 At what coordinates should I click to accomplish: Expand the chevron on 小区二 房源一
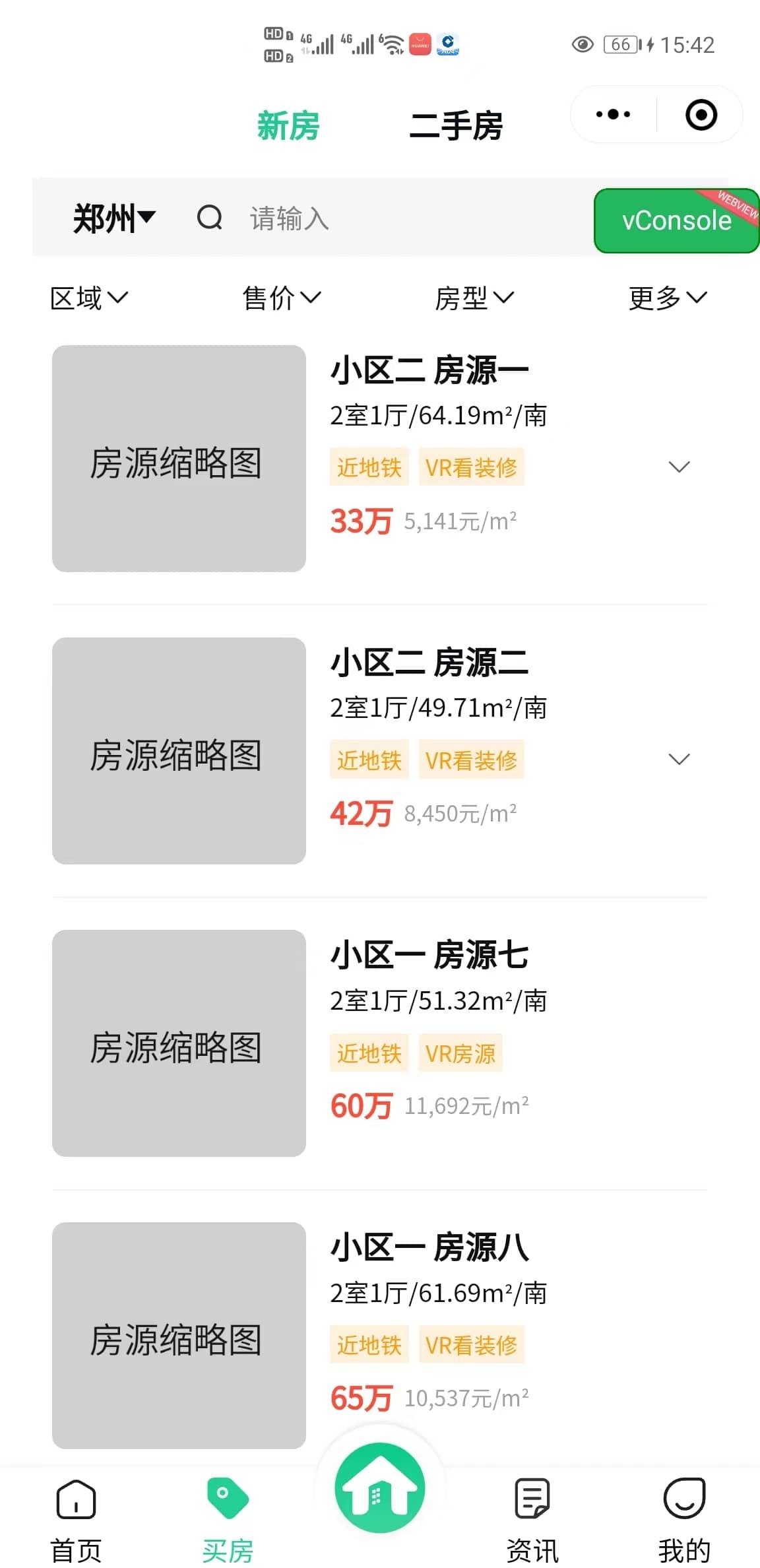point(679,467)
